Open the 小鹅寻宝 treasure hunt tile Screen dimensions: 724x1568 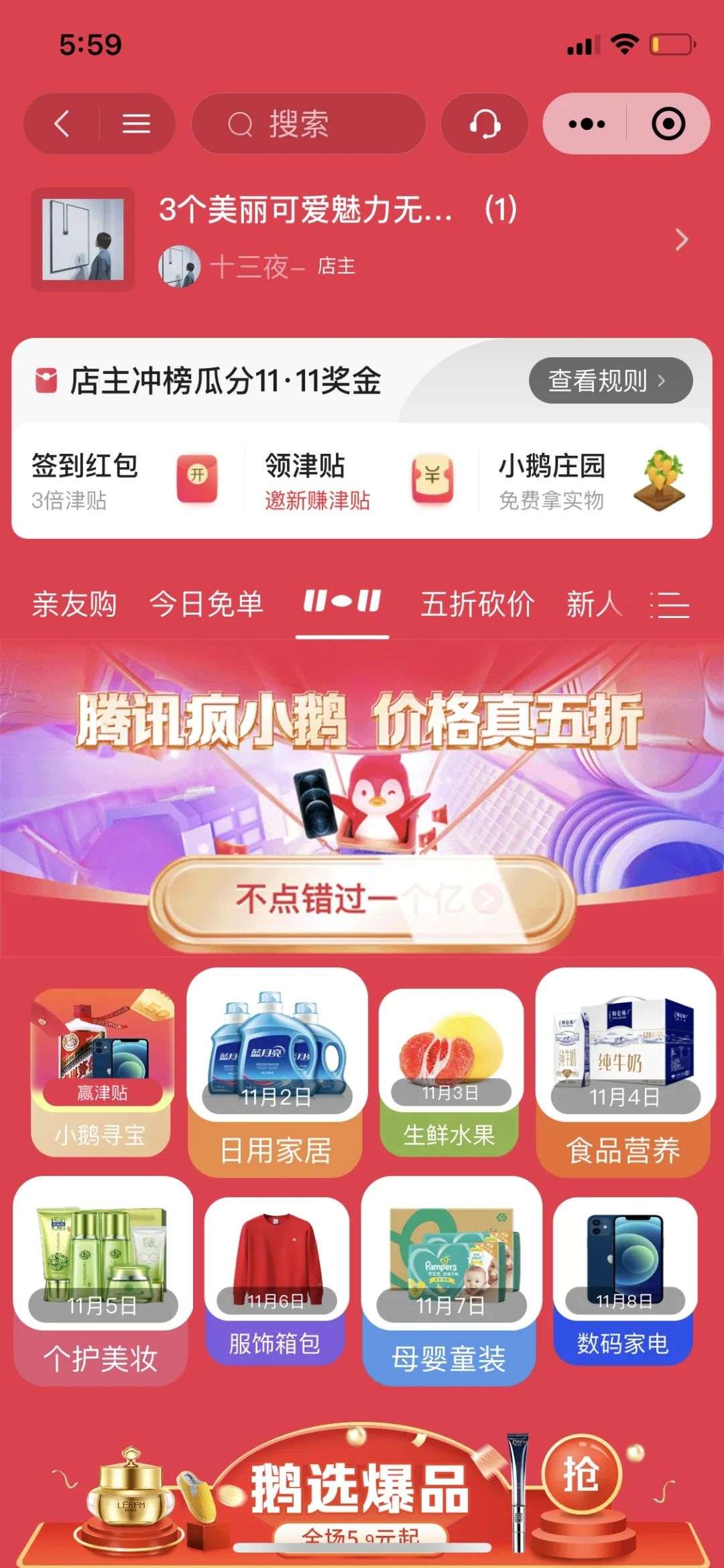click(101, 1073)
